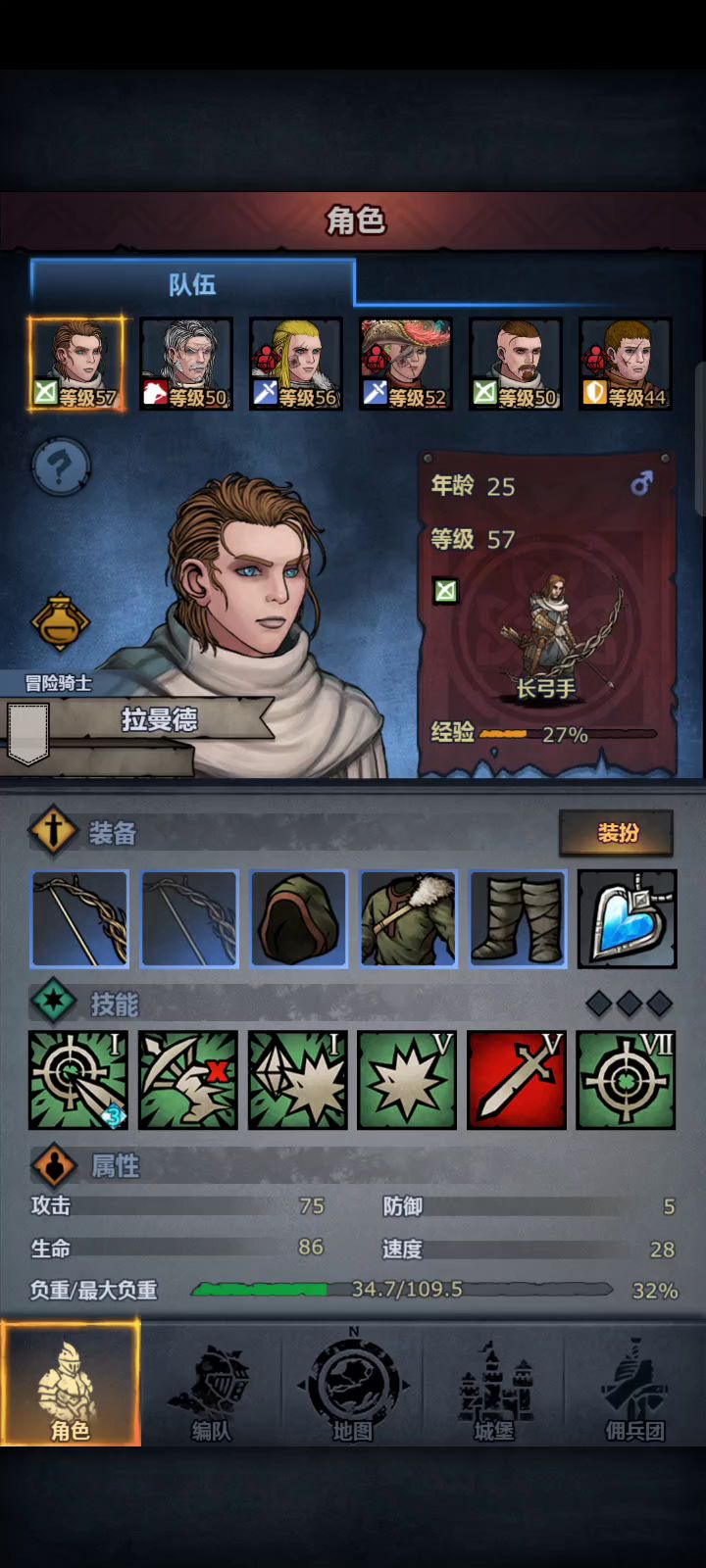Select the 队伍 team tab
Viewport: 706px width, 1568px height.
tap(192, 284)
